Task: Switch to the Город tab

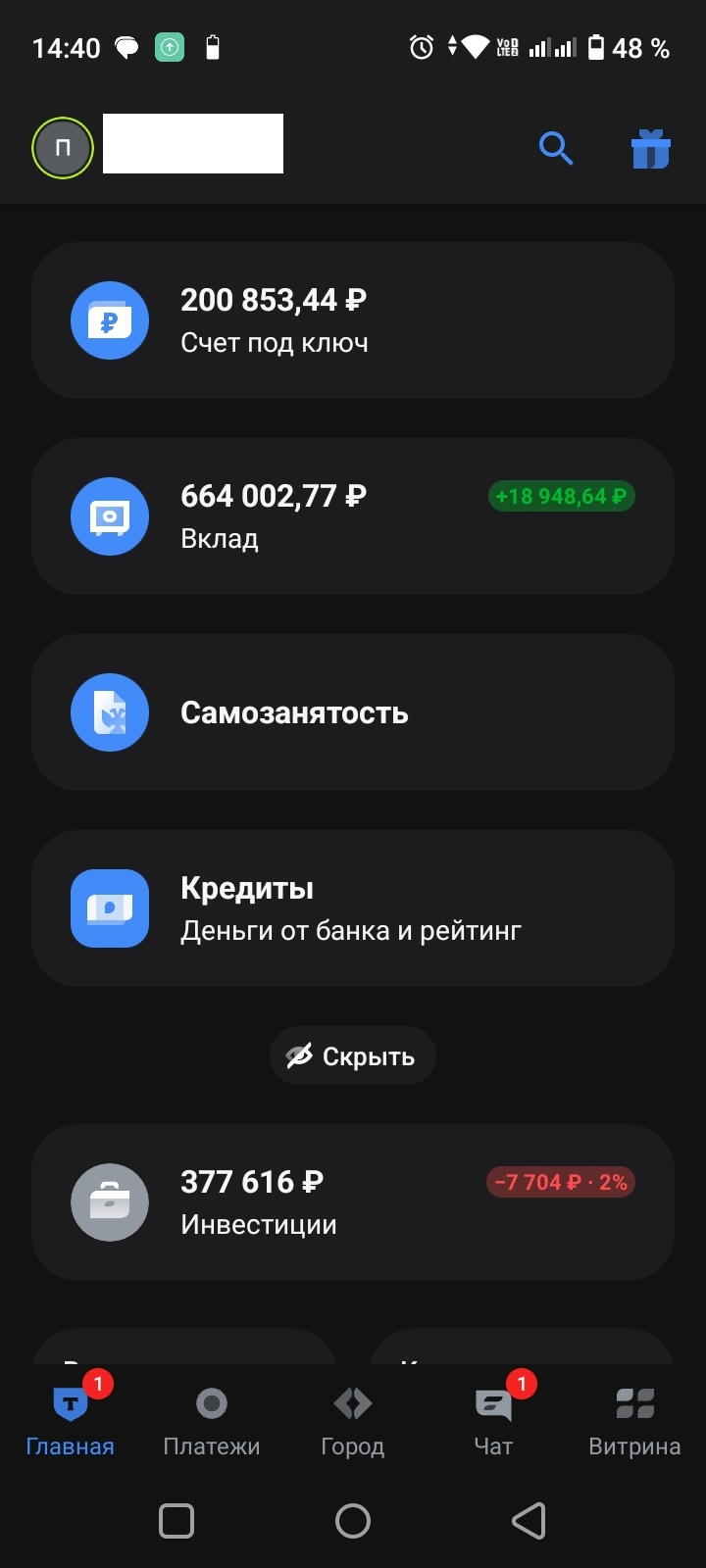Action: click(353, 1421)
